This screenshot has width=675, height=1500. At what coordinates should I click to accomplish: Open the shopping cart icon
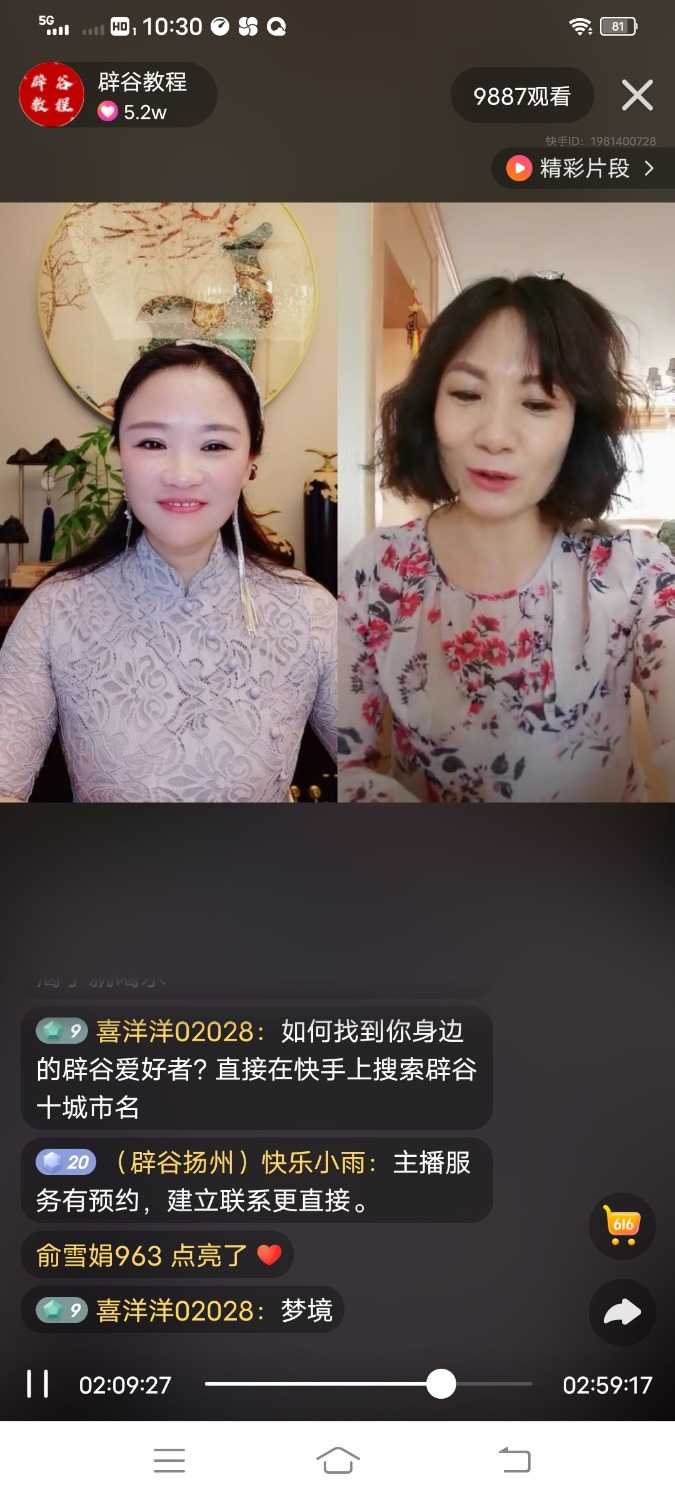click(x=622, y=1225)
